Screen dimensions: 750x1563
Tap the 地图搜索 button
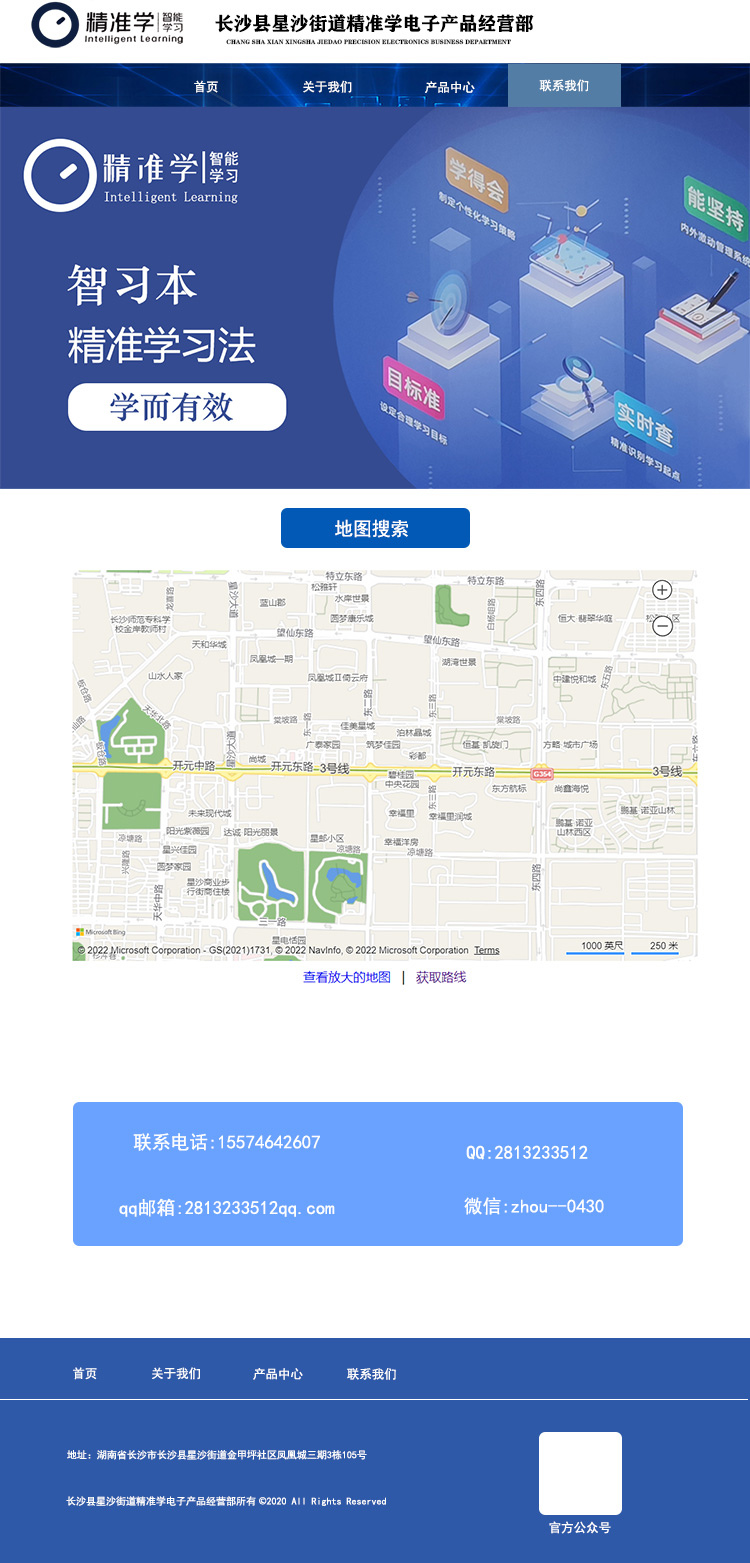click(375, 528)
